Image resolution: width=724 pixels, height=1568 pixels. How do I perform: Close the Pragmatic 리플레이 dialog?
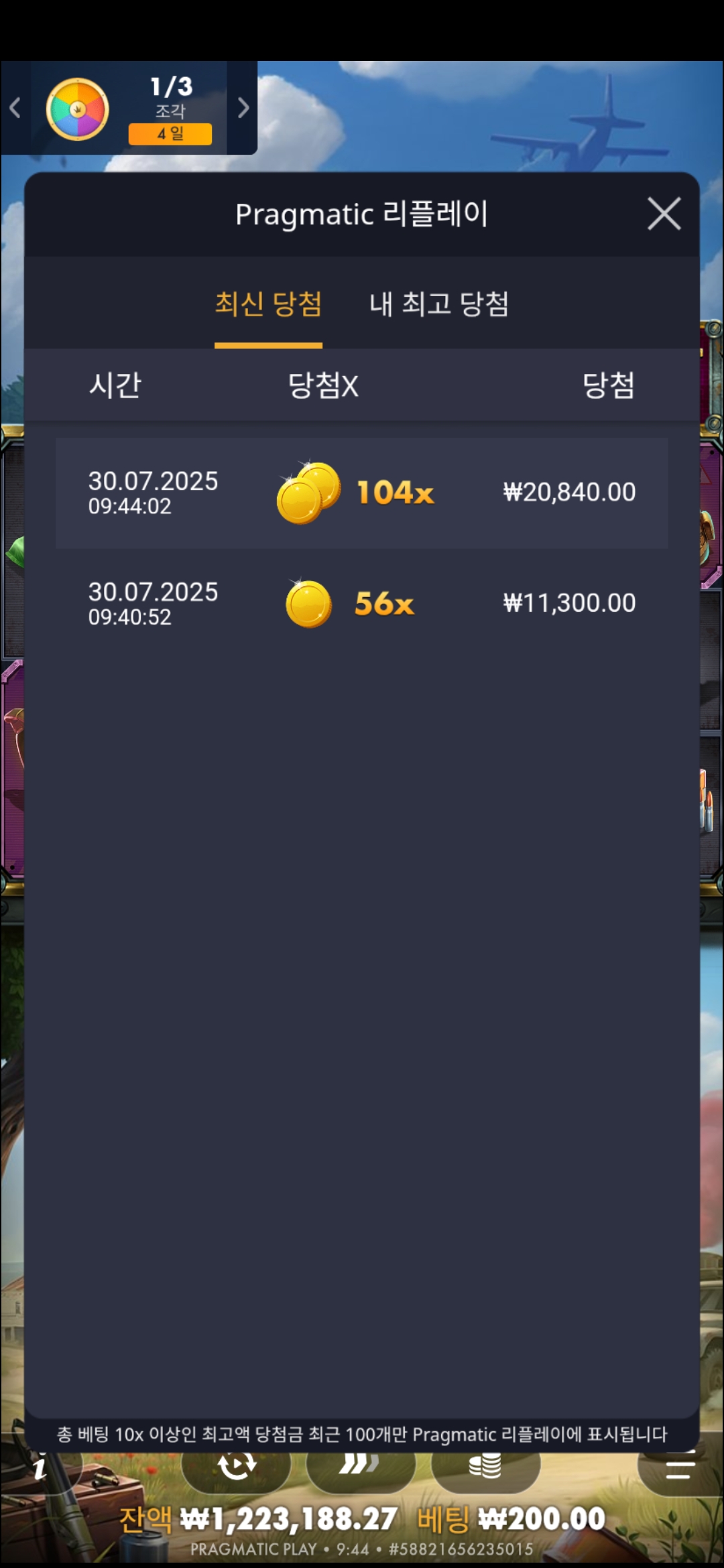coord(664,214)
